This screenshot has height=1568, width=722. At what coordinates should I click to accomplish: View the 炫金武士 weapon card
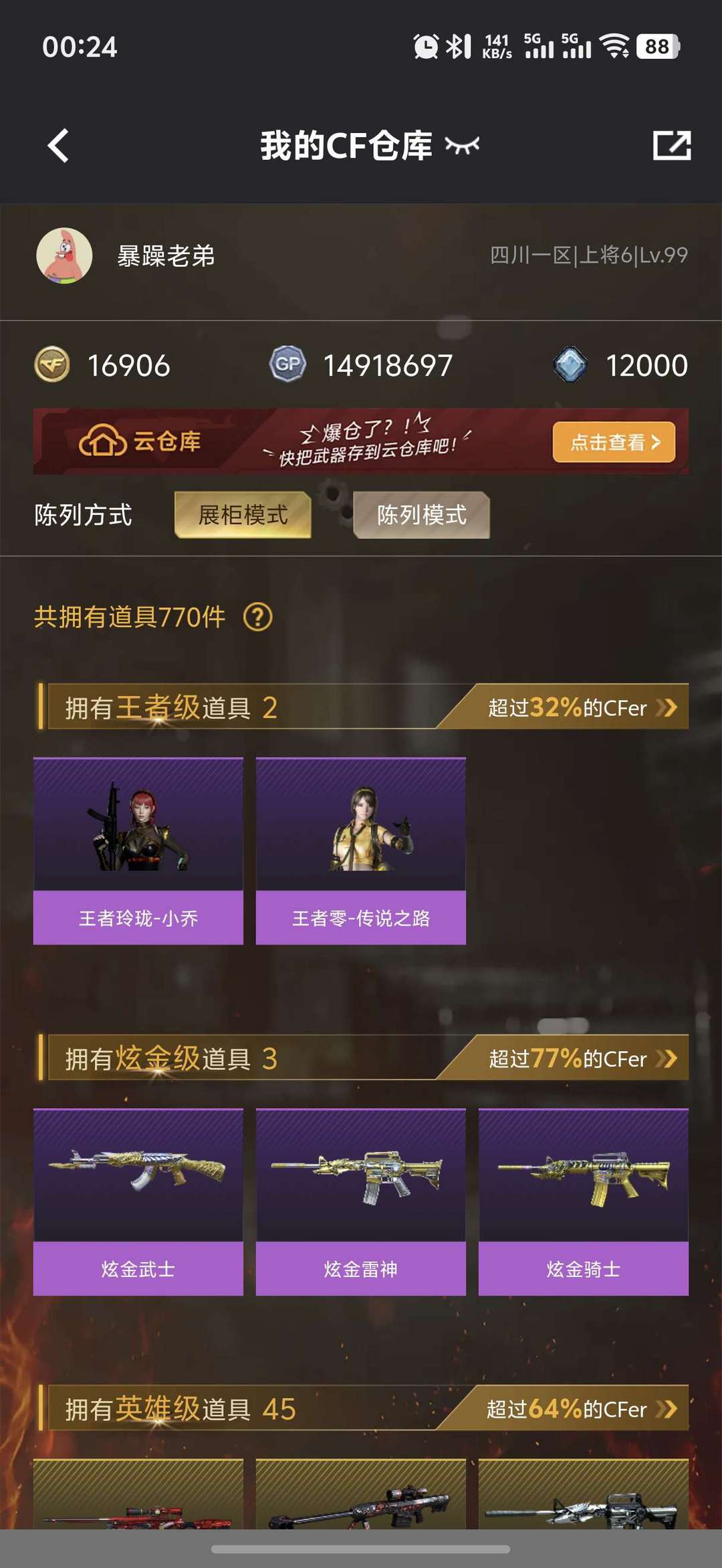click(x=138, y=1202)
